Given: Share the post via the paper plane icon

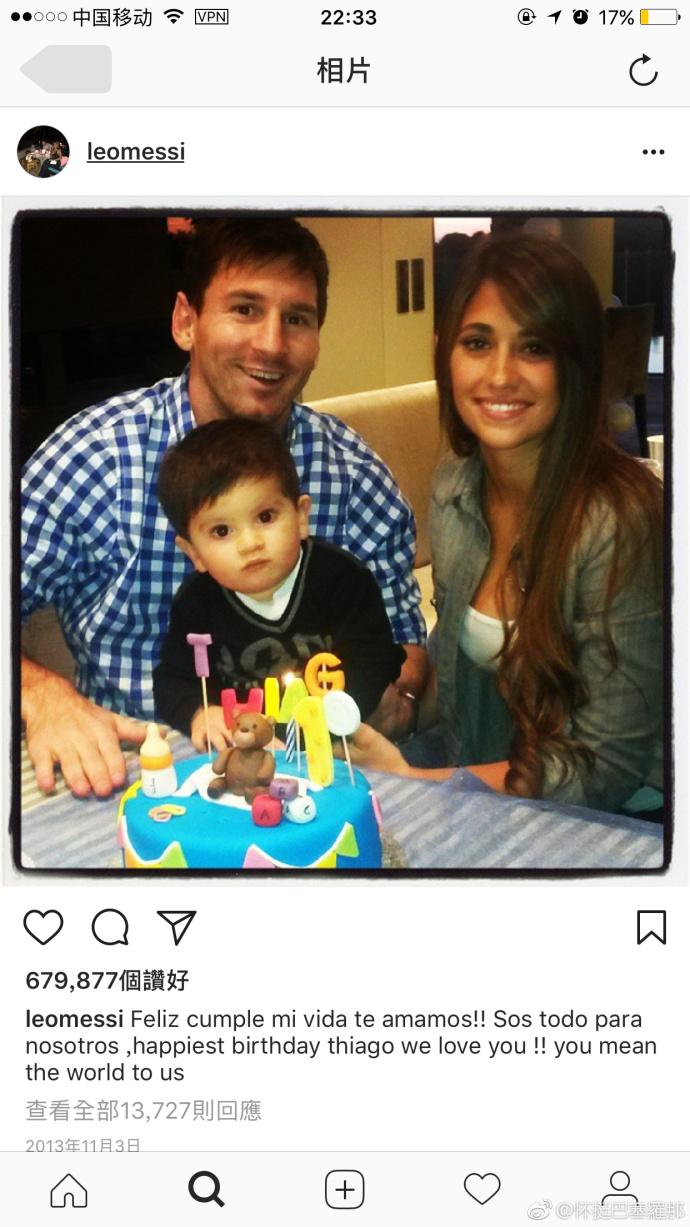Looking at the screenshot, I should (177, 927).
